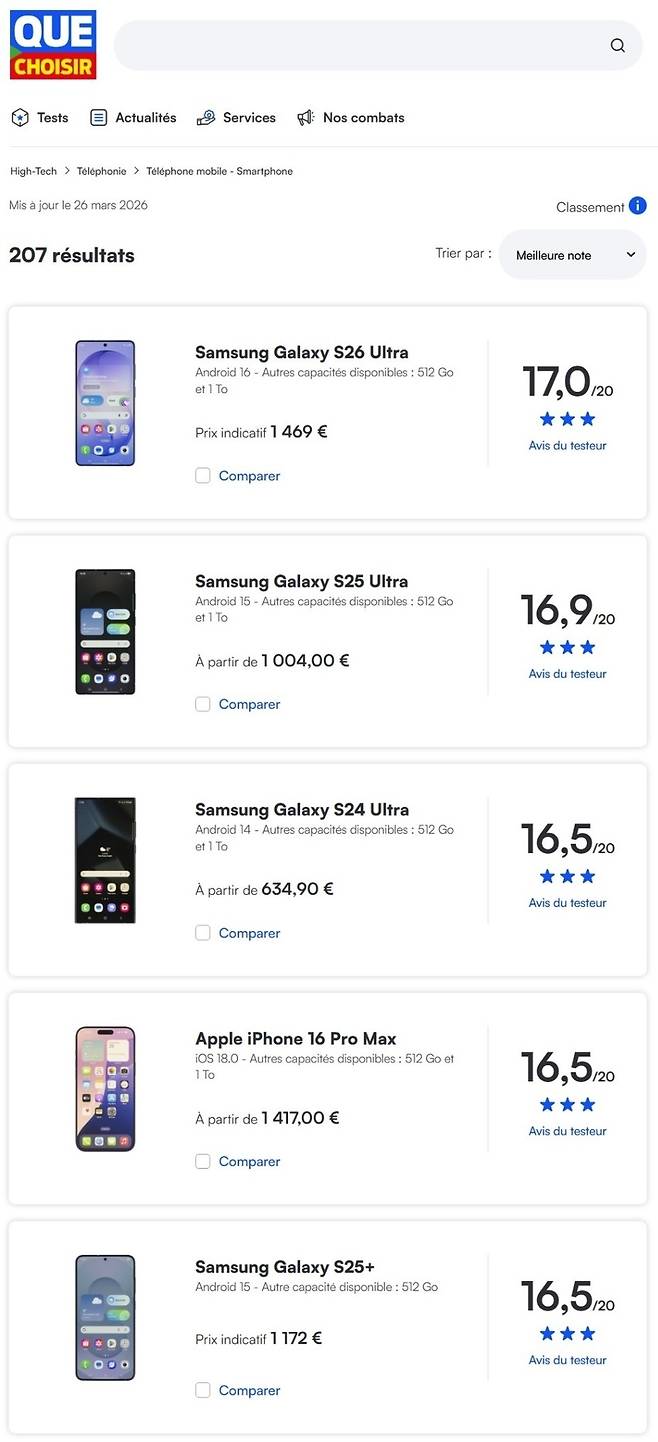The width and height of the screenshot is (658, 1442).
Task: Check Comparer for Galaxy S26 Ultra
Action: (203, 476)
